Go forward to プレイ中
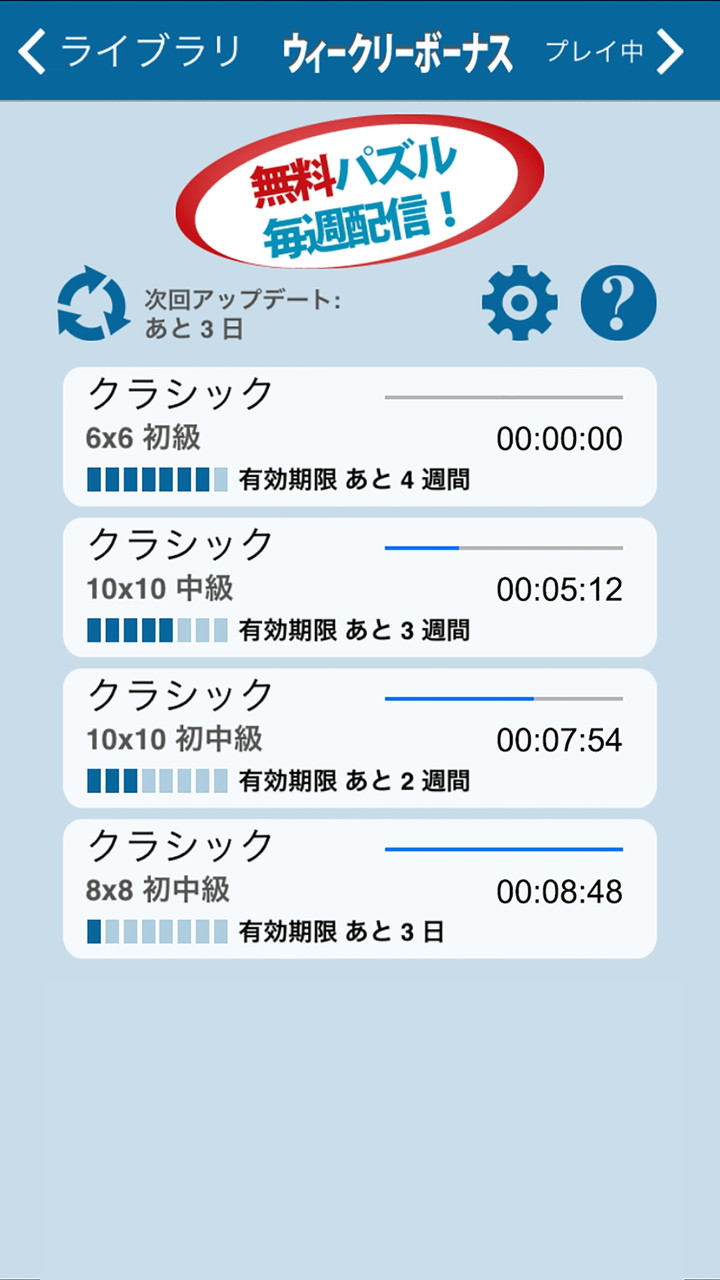 pos(614,52)
